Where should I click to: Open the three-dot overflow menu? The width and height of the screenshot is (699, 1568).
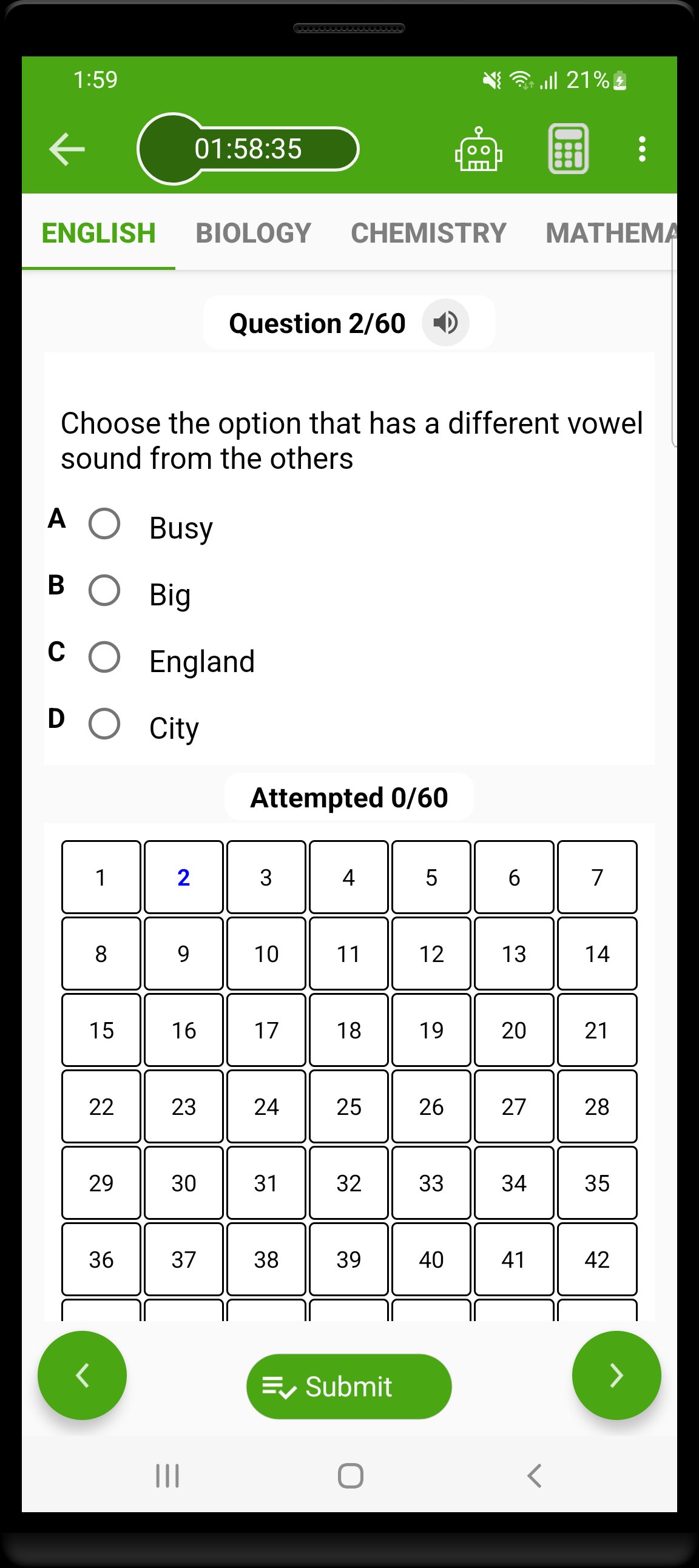tap(641, 149)
